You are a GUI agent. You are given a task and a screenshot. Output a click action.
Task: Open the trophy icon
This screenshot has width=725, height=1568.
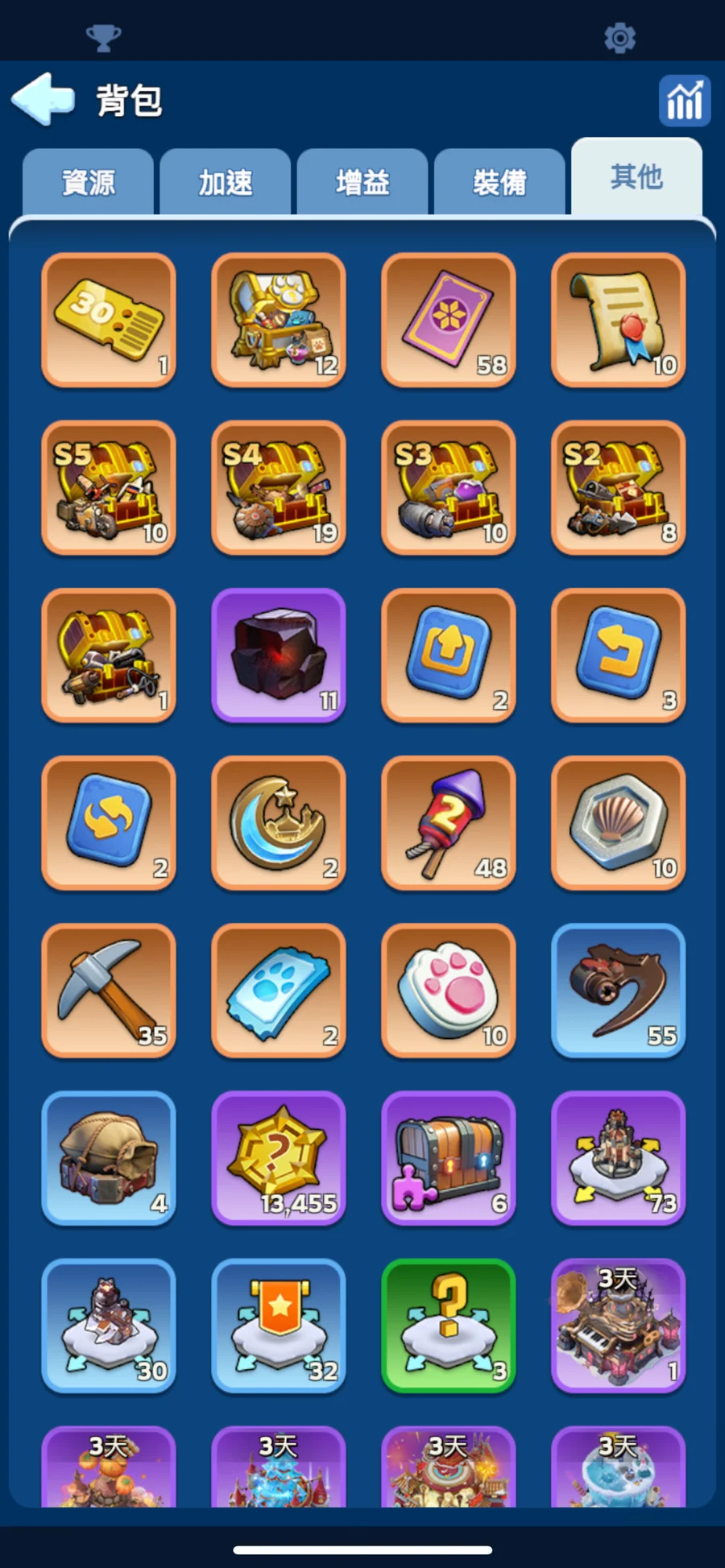103,38
